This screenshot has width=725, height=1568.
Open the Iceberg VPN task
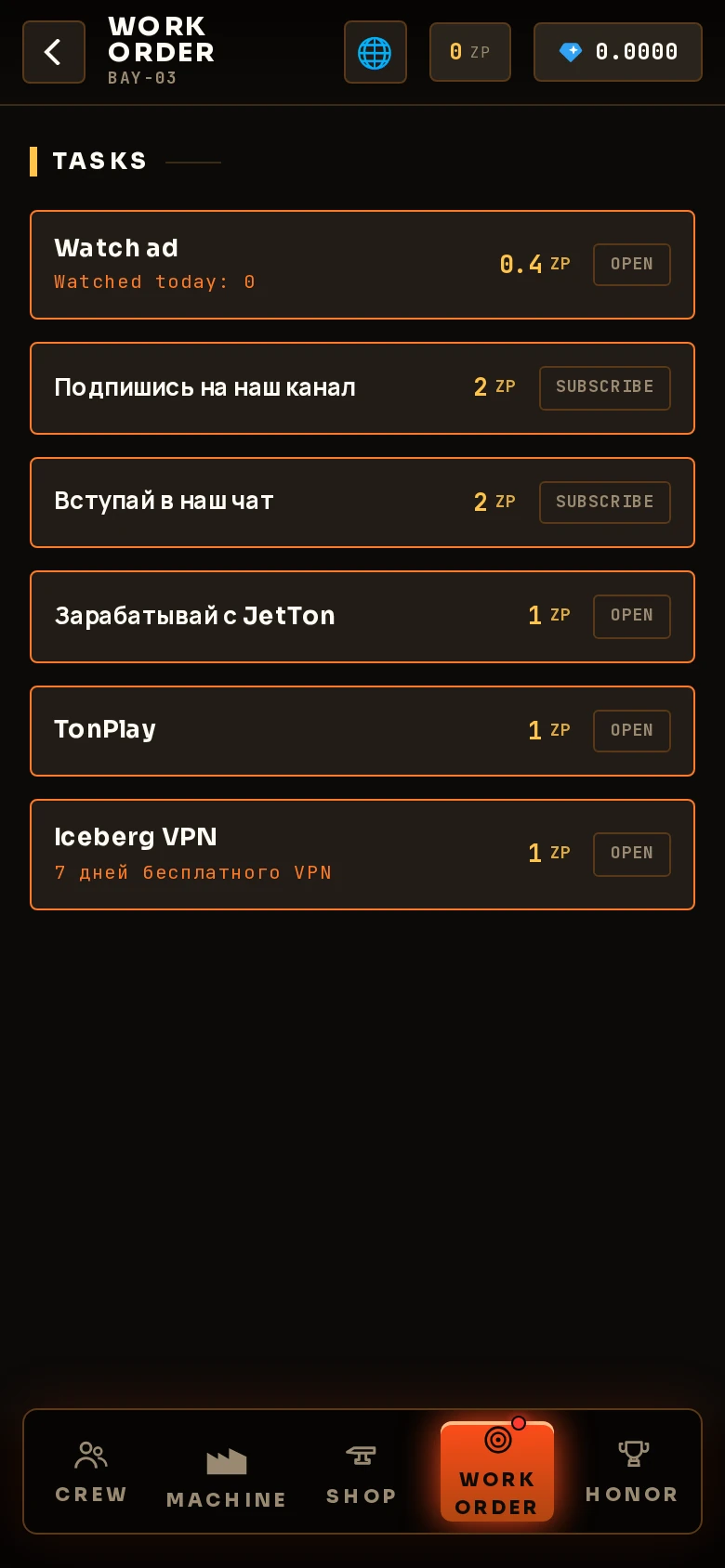(x=632, y=854)
